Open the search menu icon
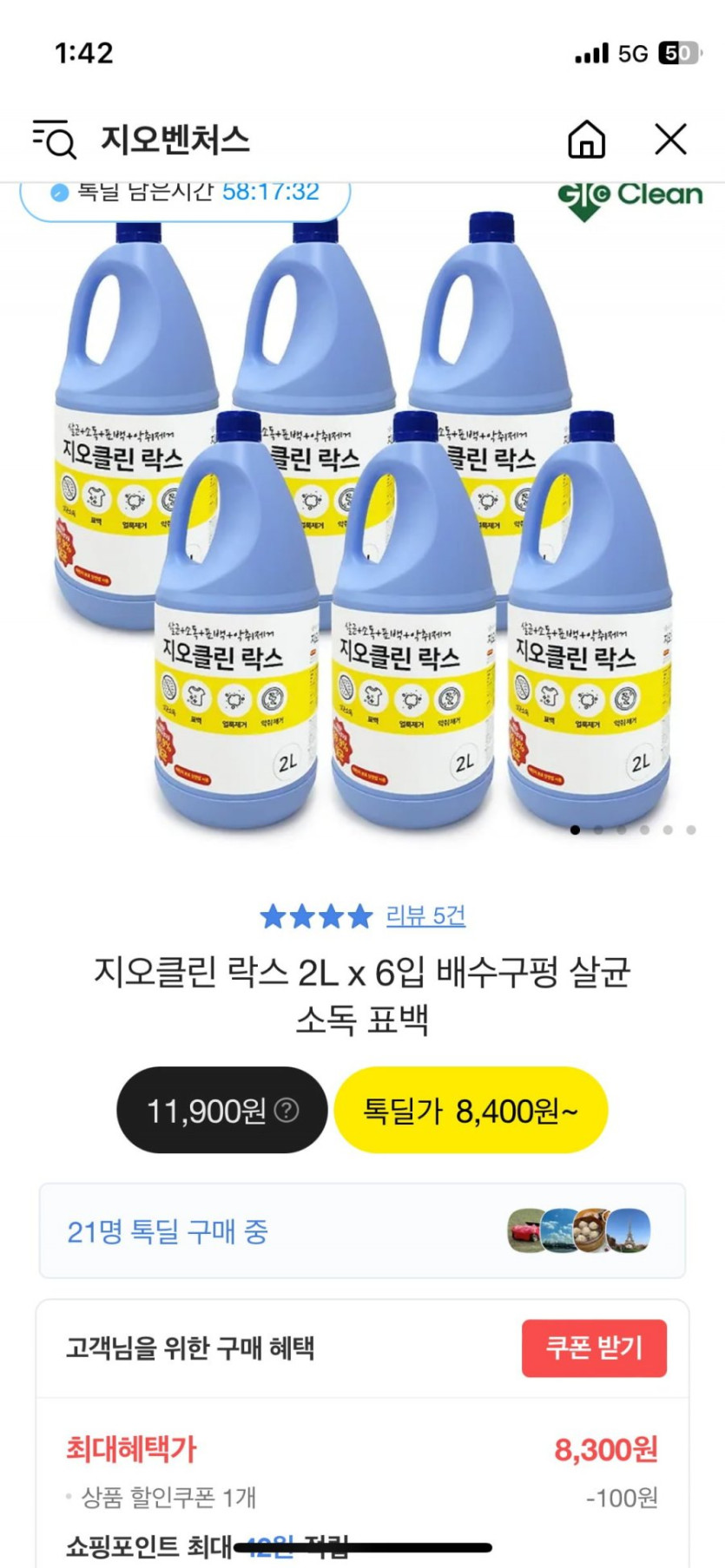 click(x=54, y=140)
